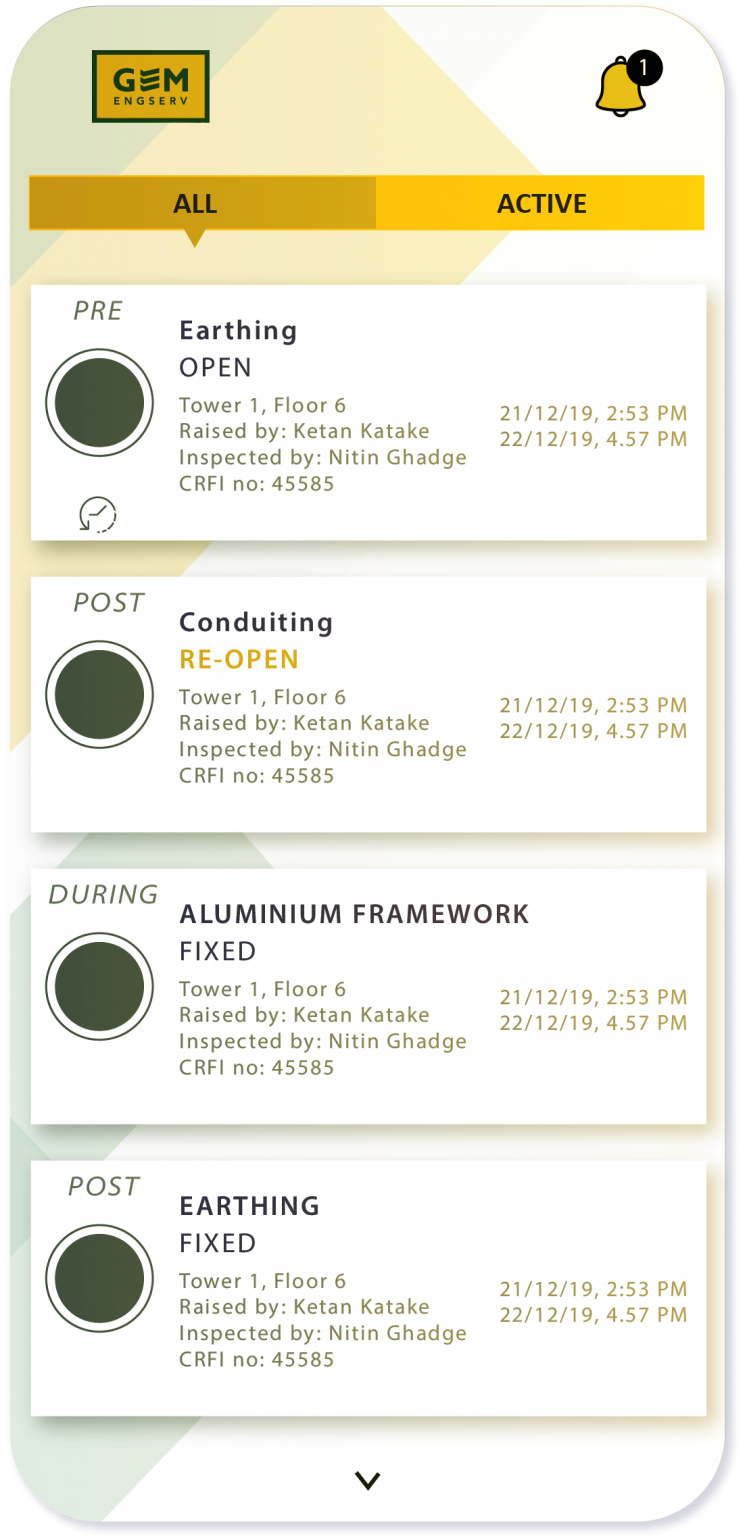This screenshot has height=1536, width=745.
Task: Open inspection history on the Earthing card
Action: [x=99, y=515]
